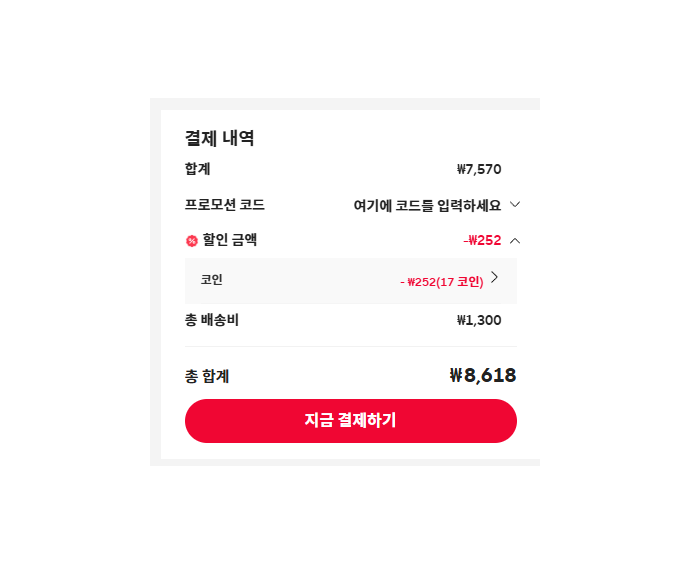
Task: Tap the 지금 결제하기 pay now button
Action: (350, 420)
